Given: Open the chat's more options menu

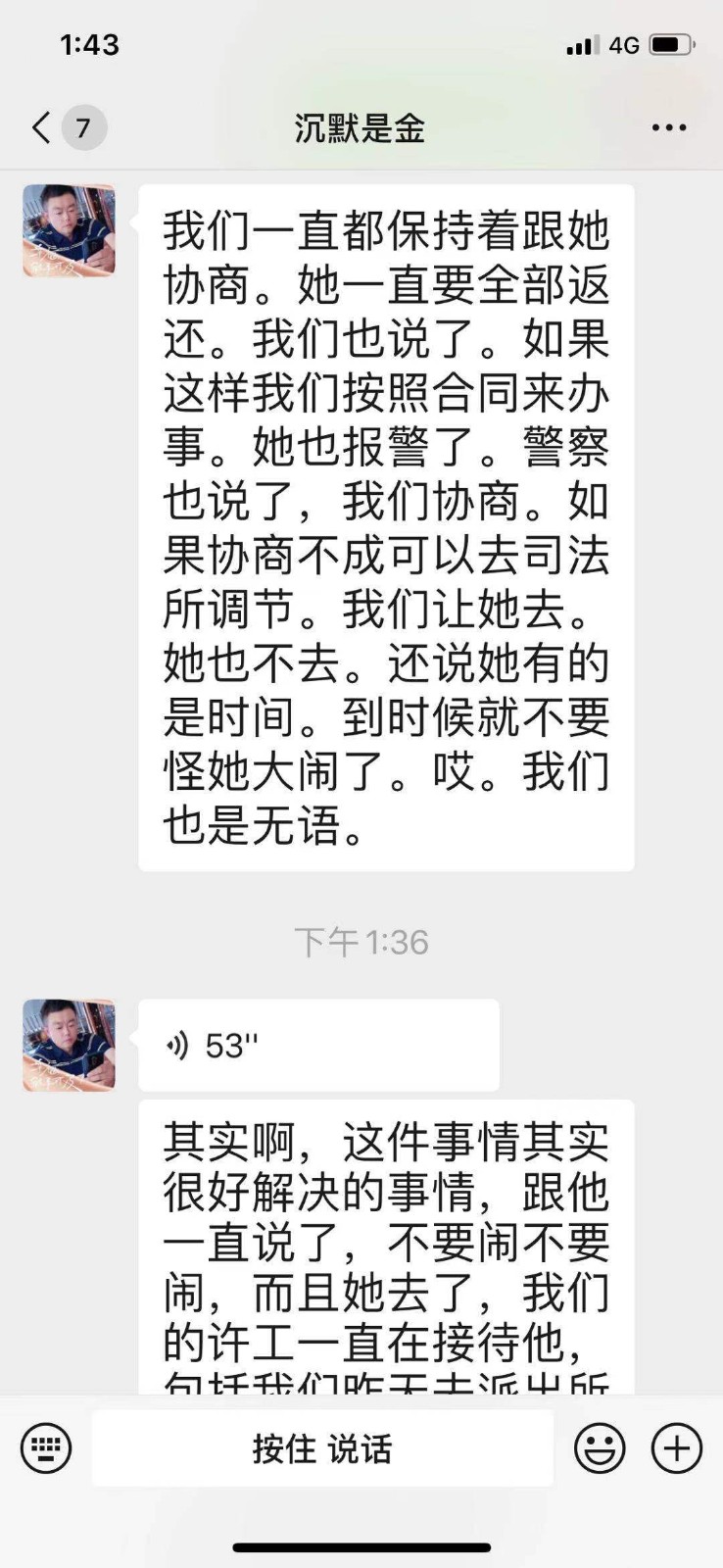Looking at the screenshot, I should point(668,127).
